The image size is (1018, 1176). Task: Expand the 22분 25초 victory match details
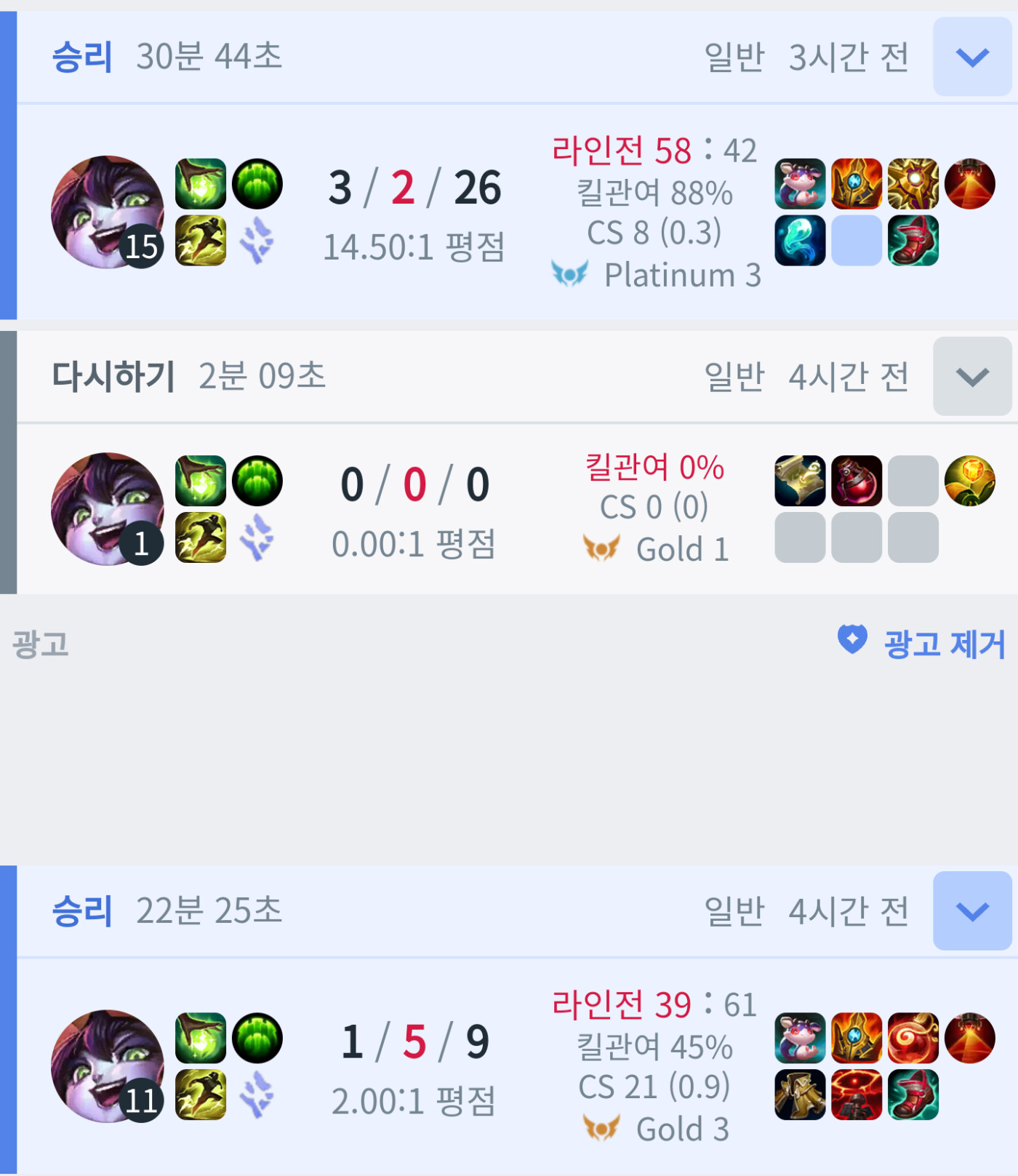pos(971,911)
